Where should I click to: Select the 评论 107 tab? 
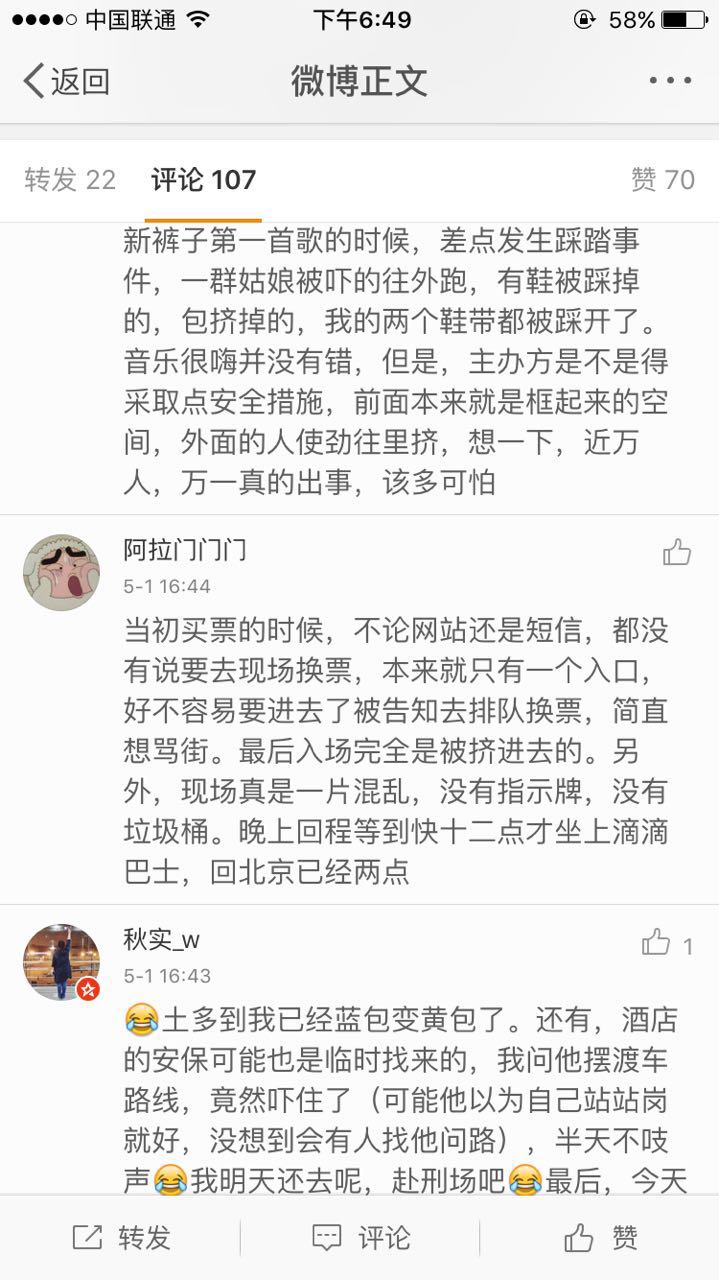203,180
